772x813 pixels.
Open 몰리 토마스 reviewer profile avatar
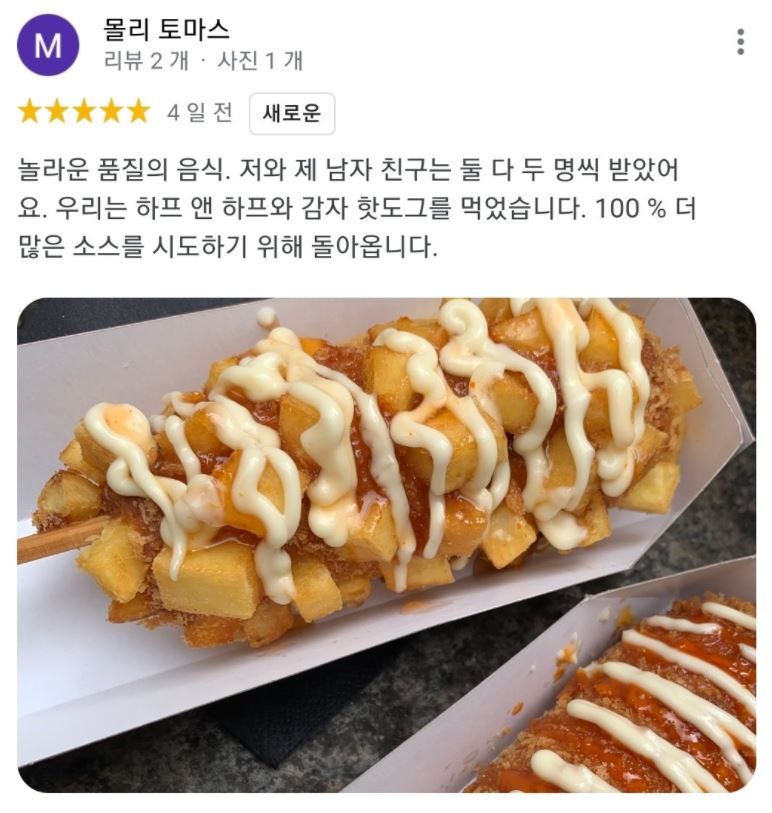tap(48, 45)
